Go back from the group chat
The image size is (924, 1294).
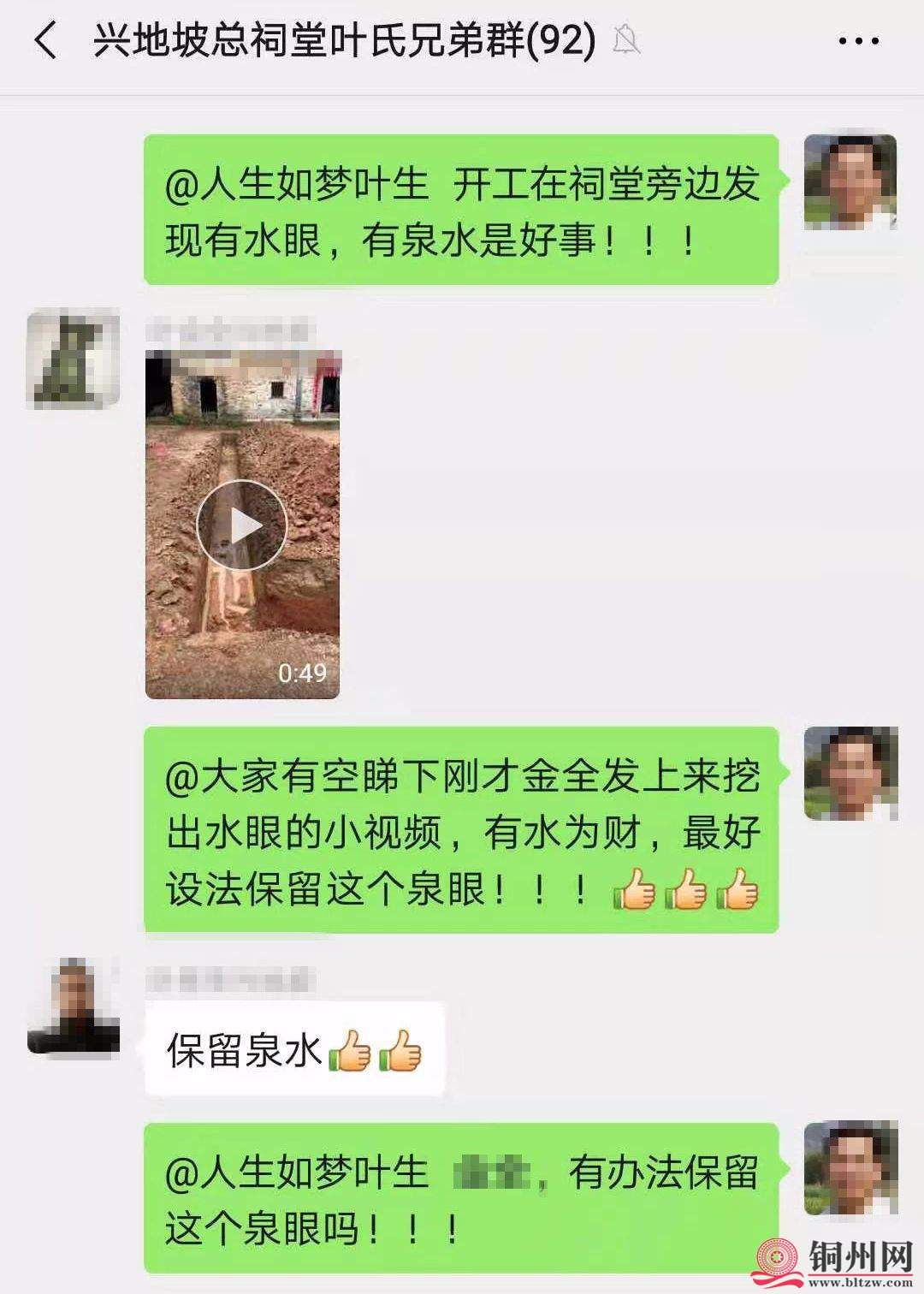[x=46, y=40]
